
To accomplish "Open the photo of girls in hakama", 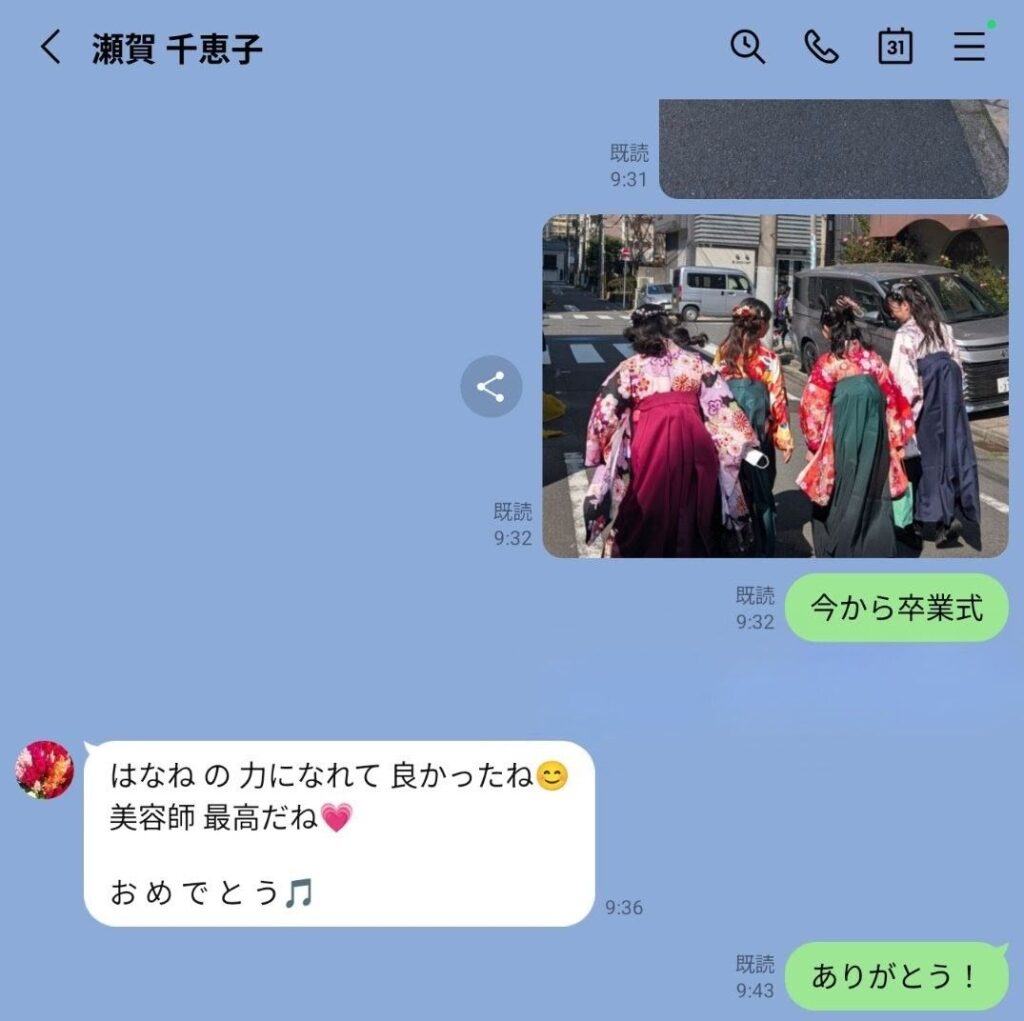I will coord(775,386).
